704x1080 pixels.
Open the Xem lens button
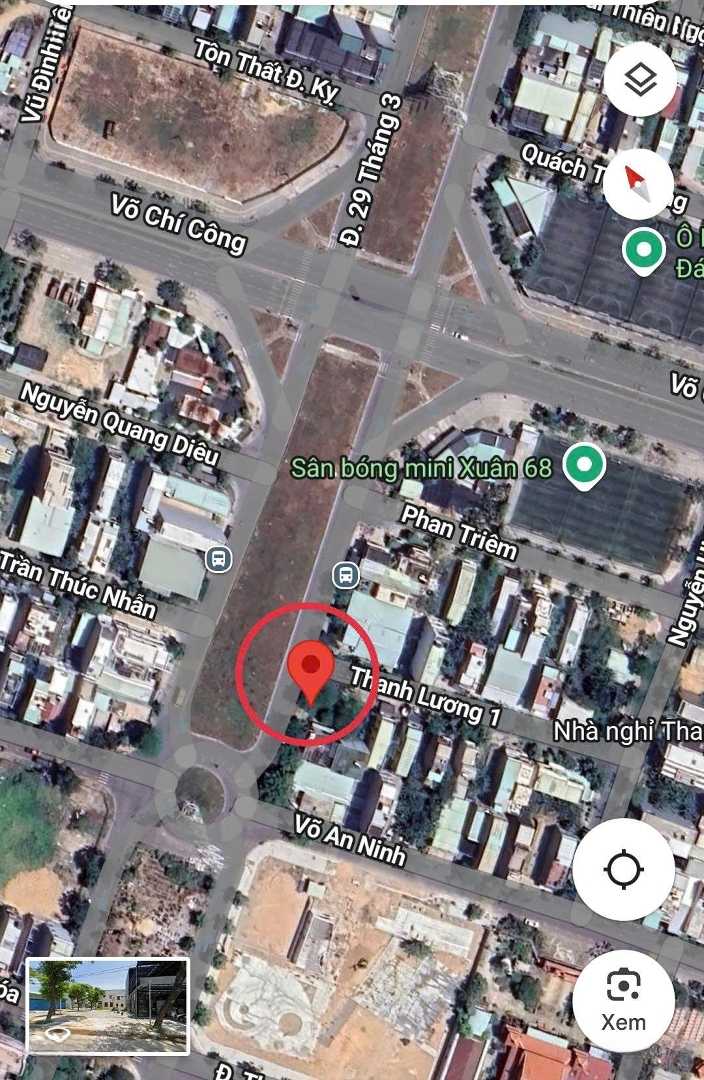[623, 999]
